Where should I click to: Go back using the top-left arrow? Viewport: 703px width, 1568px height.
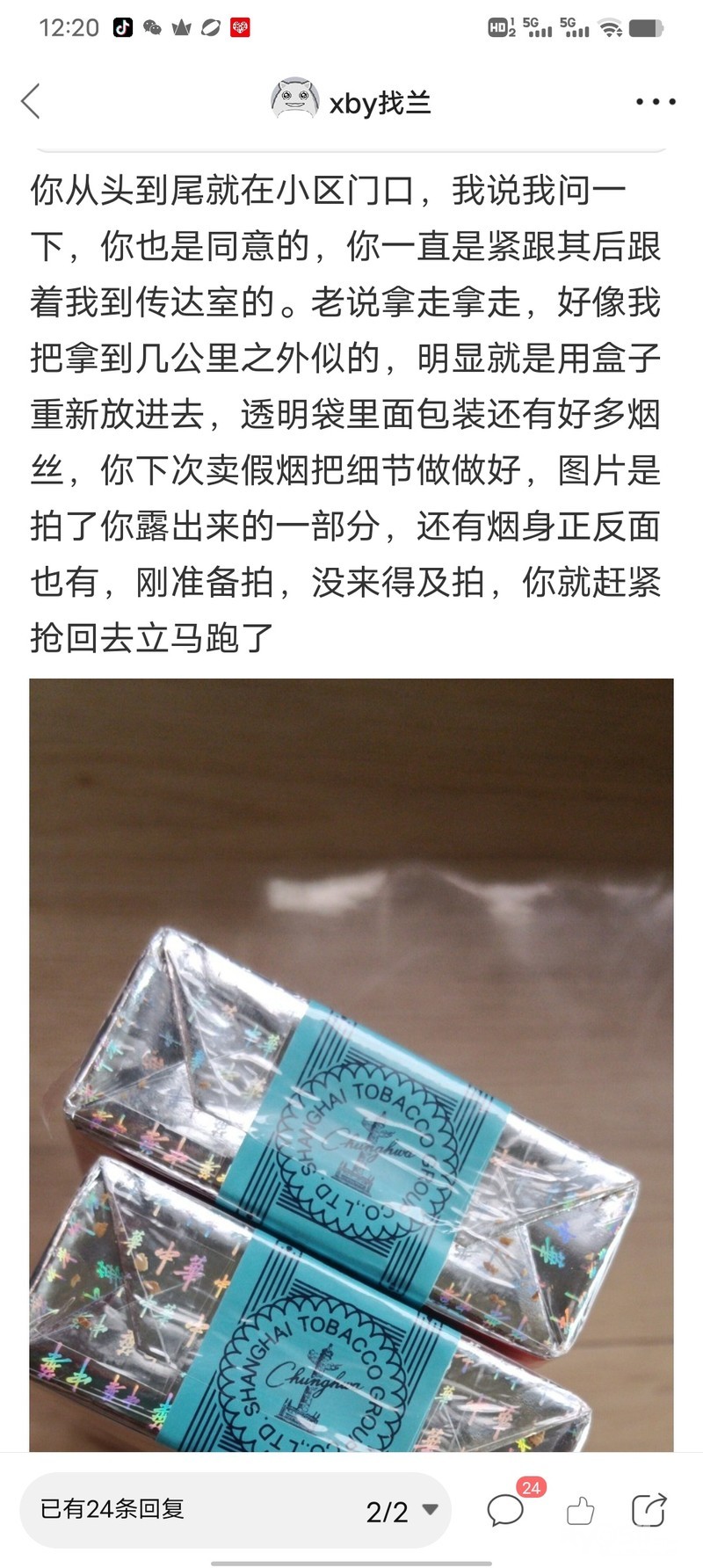[31, 101]
